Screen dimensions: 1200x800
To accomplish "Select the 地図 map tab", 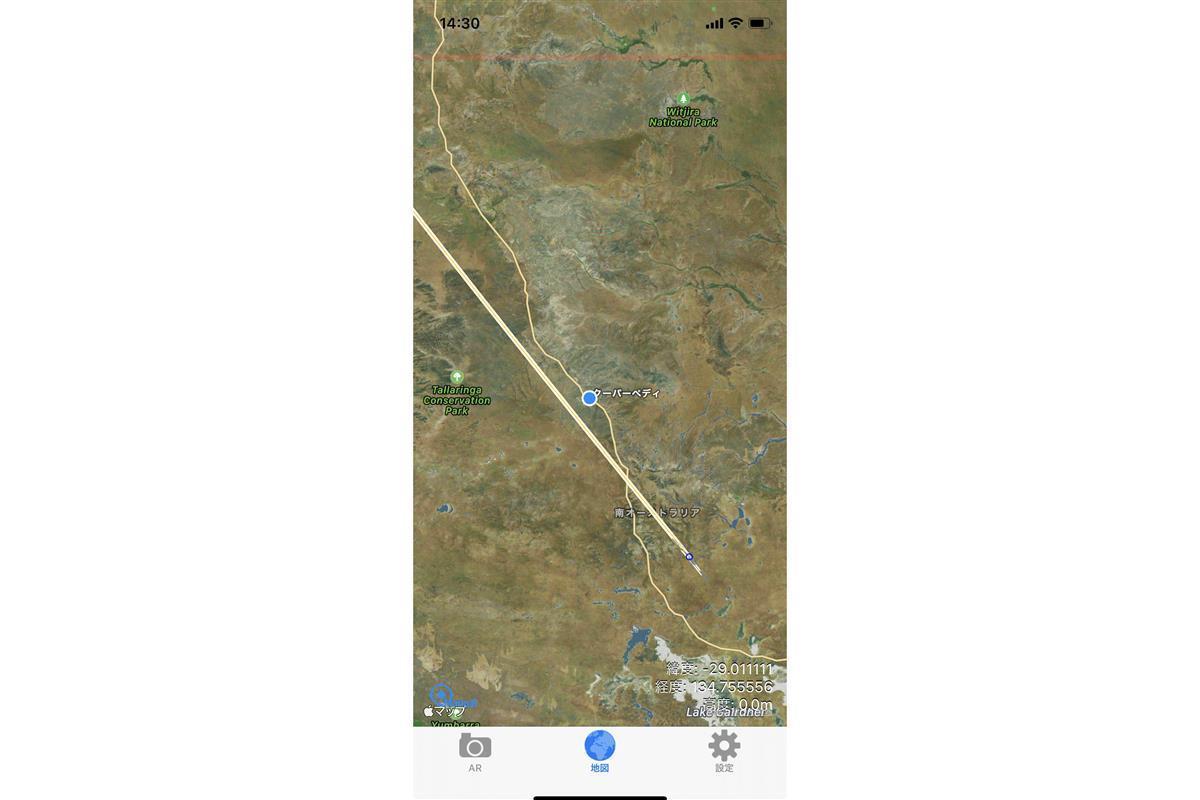I will point(599,751).
